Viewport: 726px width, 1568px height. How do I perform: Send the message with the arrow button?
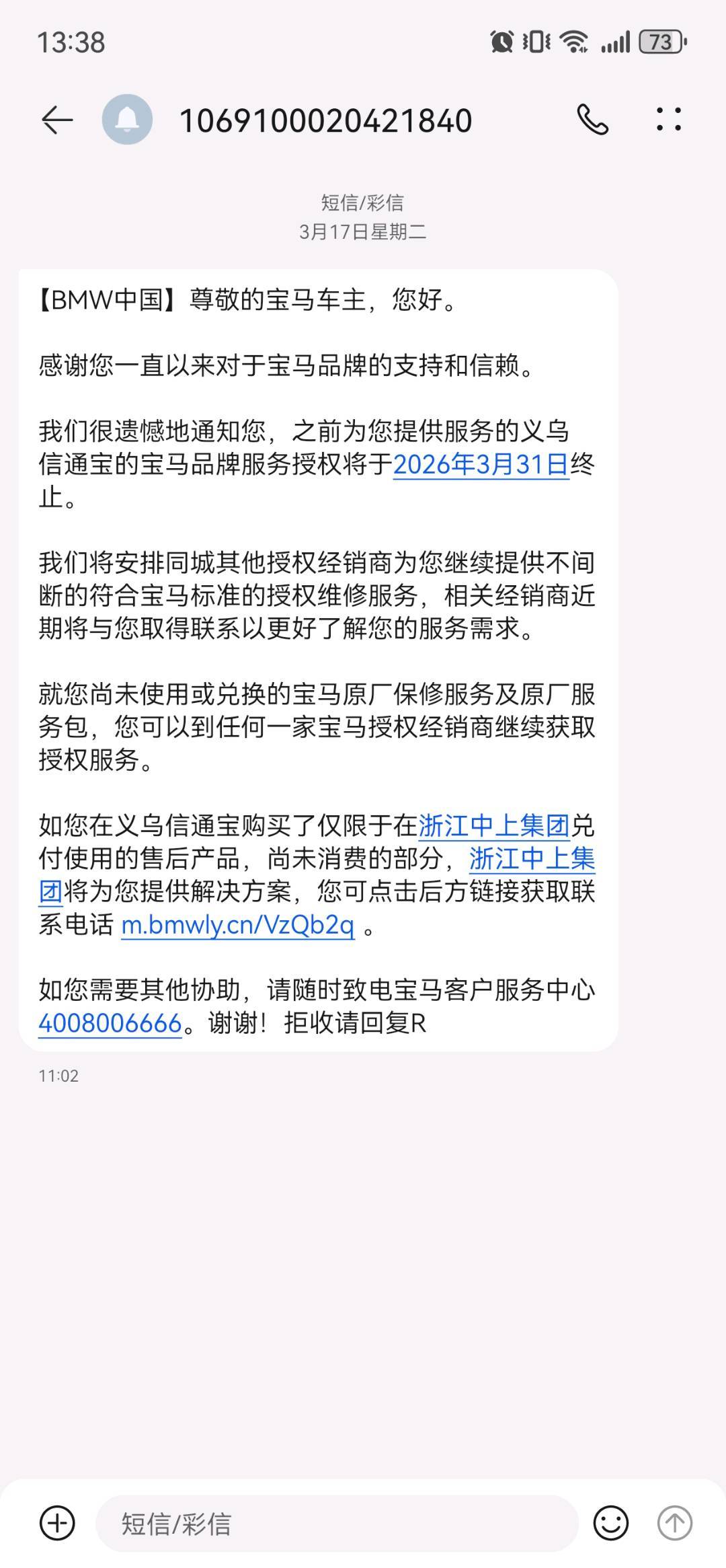coord(674,1524)
